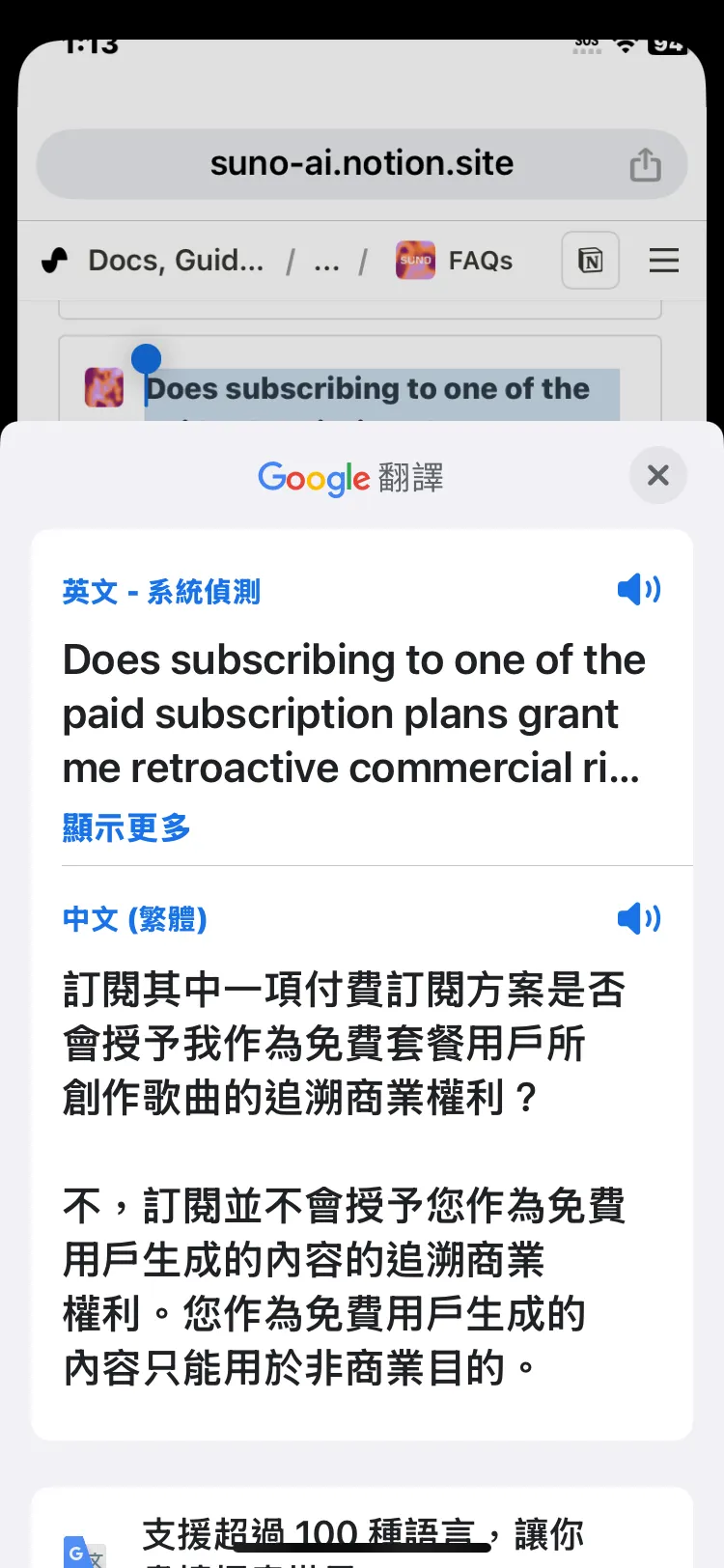Select the Docs, Guid... breadcrumb item
Screen dimensions: 724x1568
pos(176,260)
